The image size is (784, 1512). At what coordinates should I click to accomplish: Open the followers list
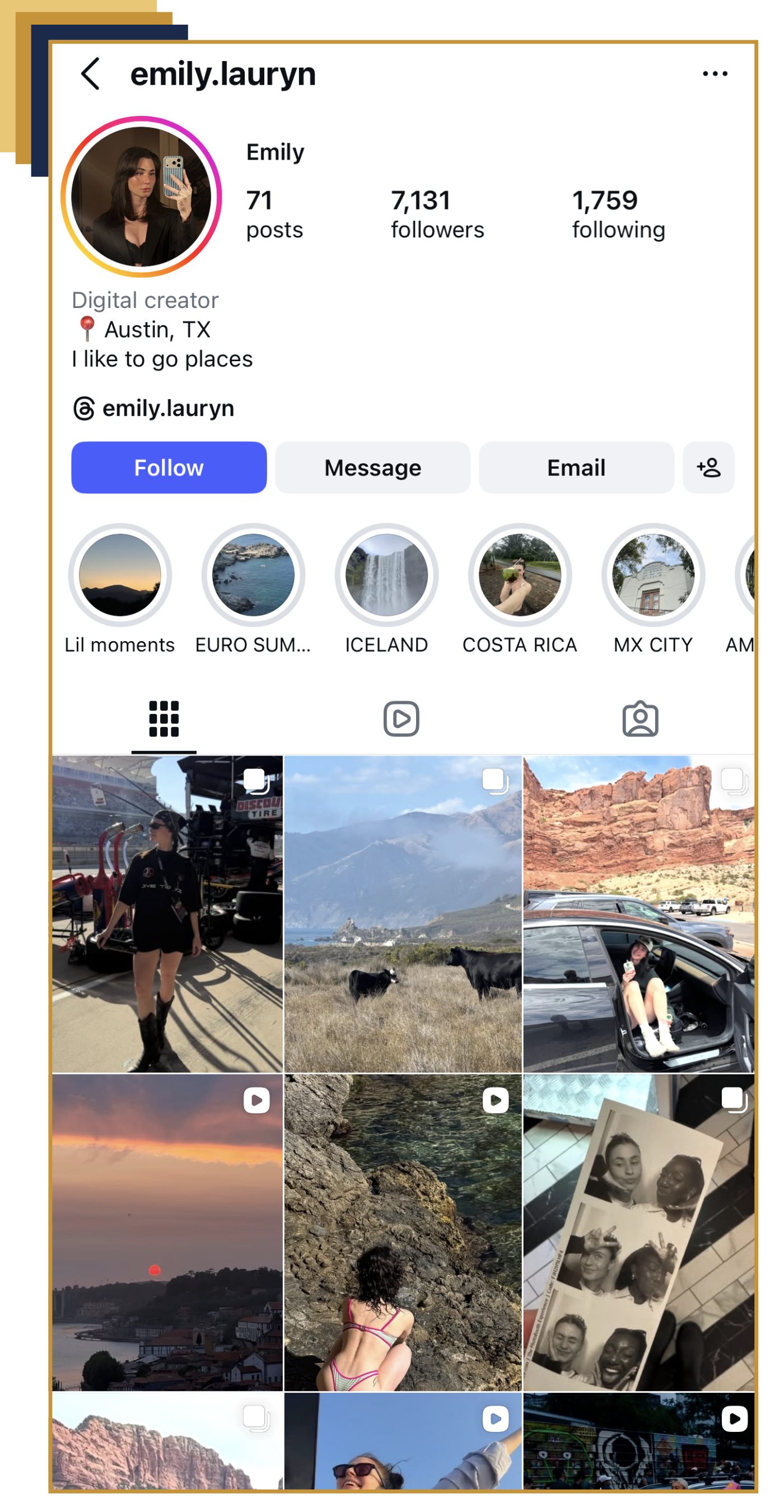437,214
